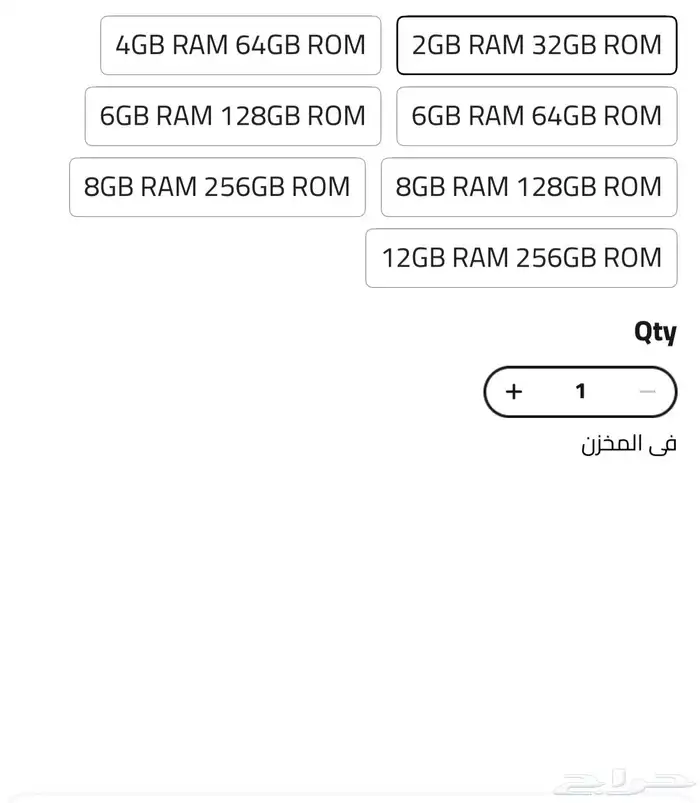Select the 2GB RAM 32GB ROM option
This screenshot has height=803, width=700.
[537, 45]
